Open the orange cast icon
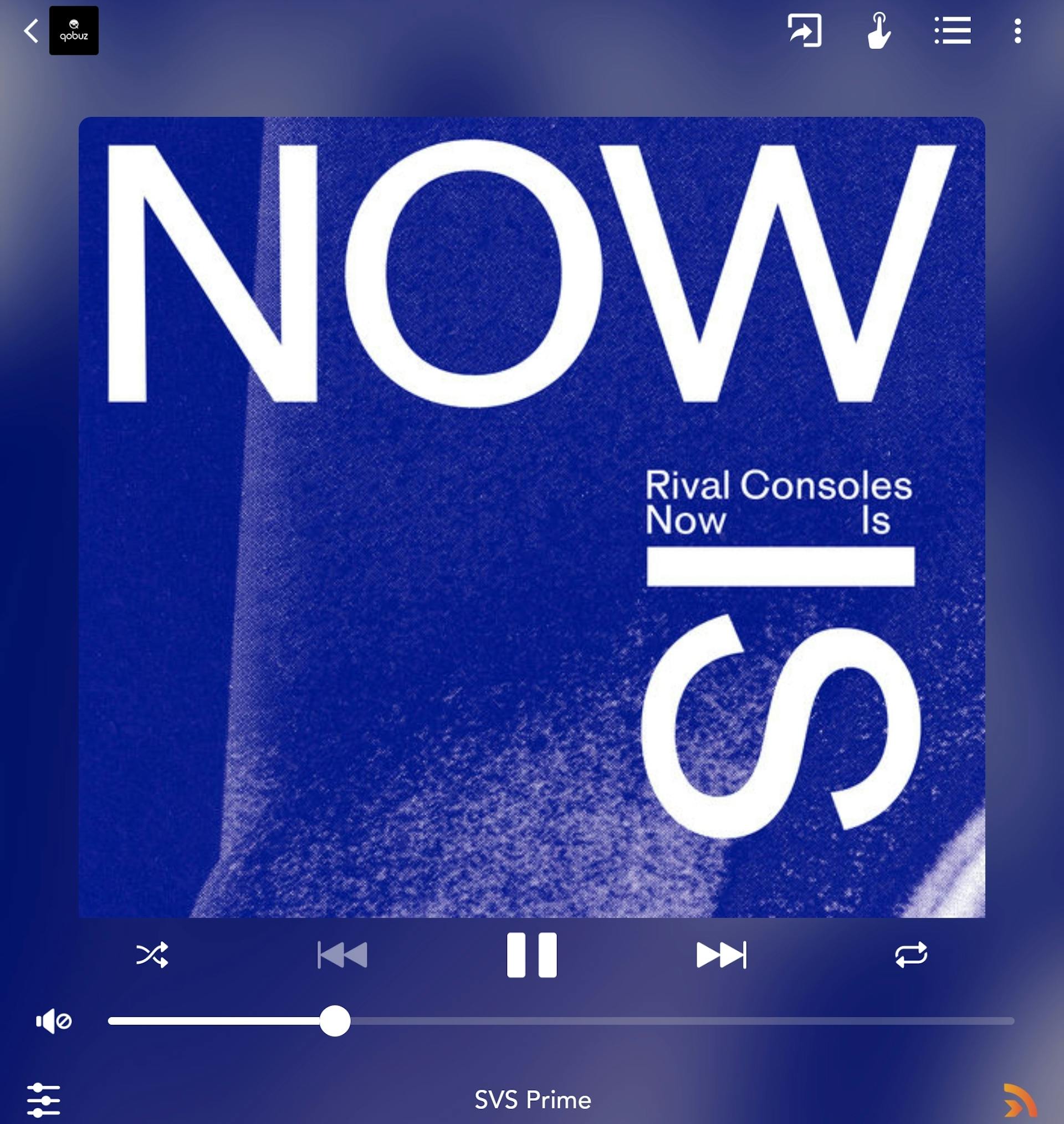1064x1124 pixels. coord(1019,1100)
